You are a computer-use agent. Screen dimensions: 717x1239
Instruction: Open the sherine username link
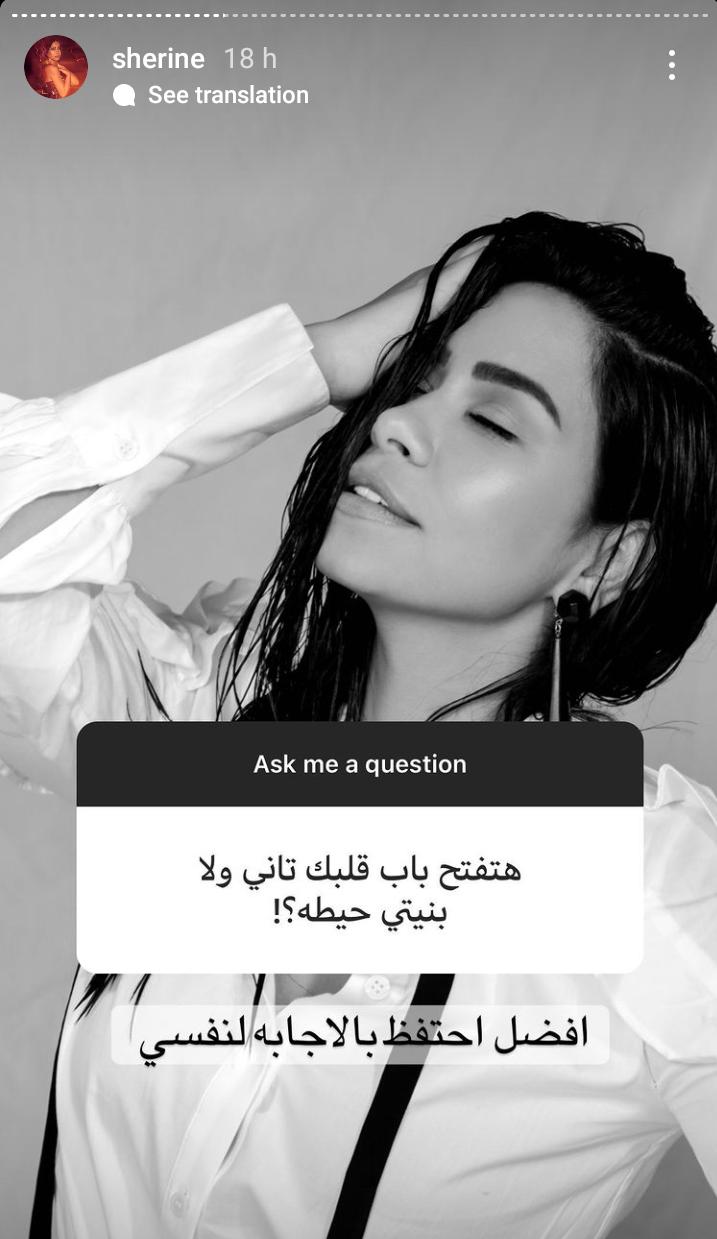coord(158,59)
